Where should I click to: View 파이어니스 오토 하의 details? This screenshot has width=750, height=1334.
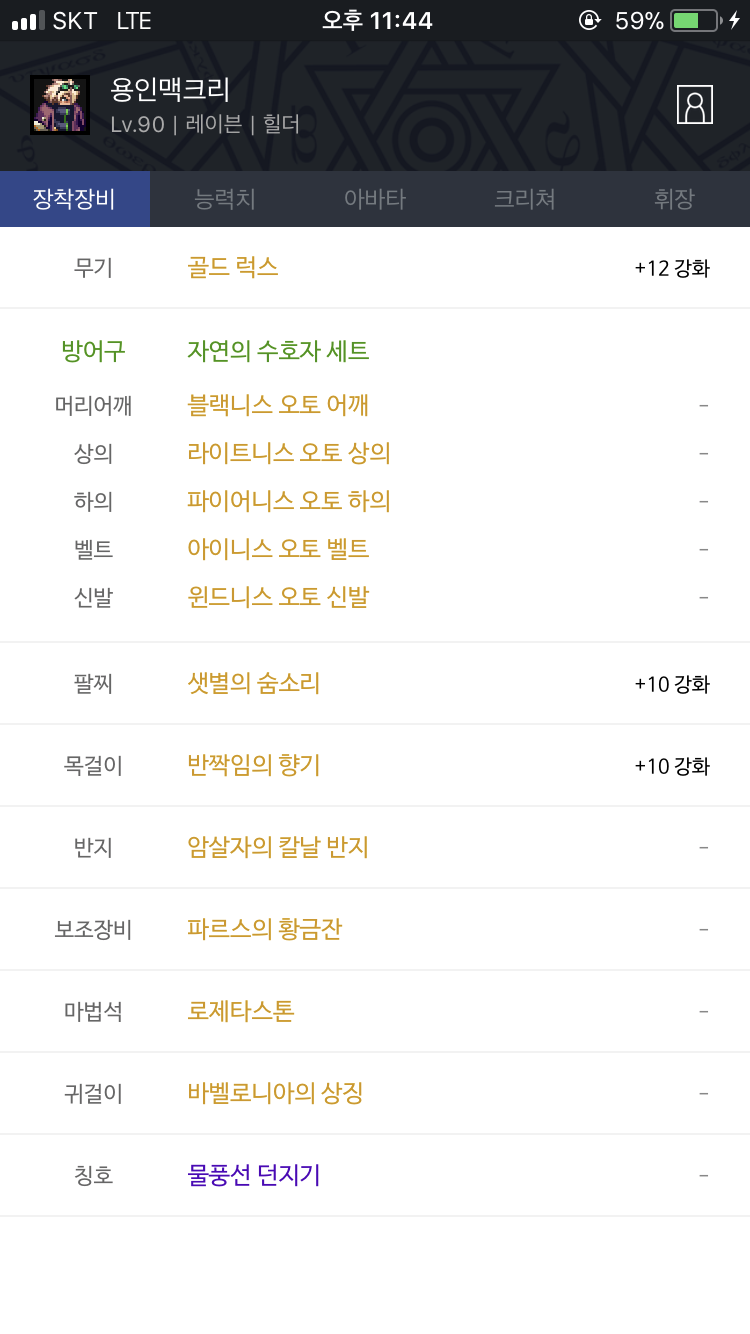(x=289, y=501)
